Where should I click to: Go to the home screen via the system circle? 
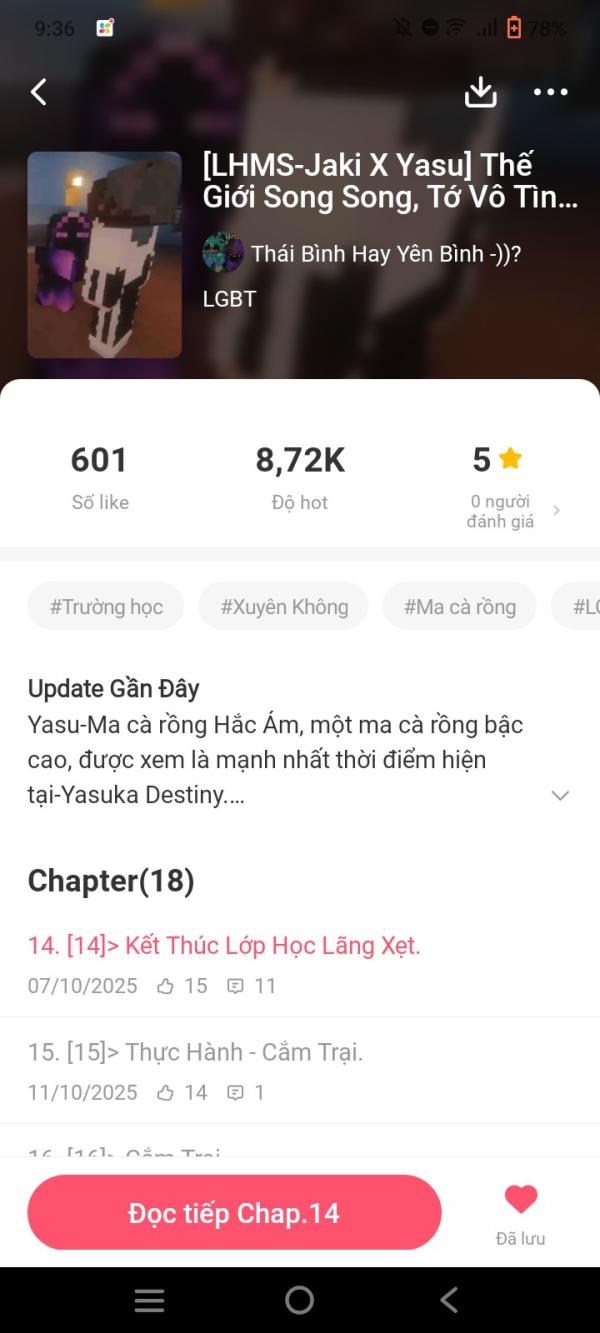(x=300, y=1300)
